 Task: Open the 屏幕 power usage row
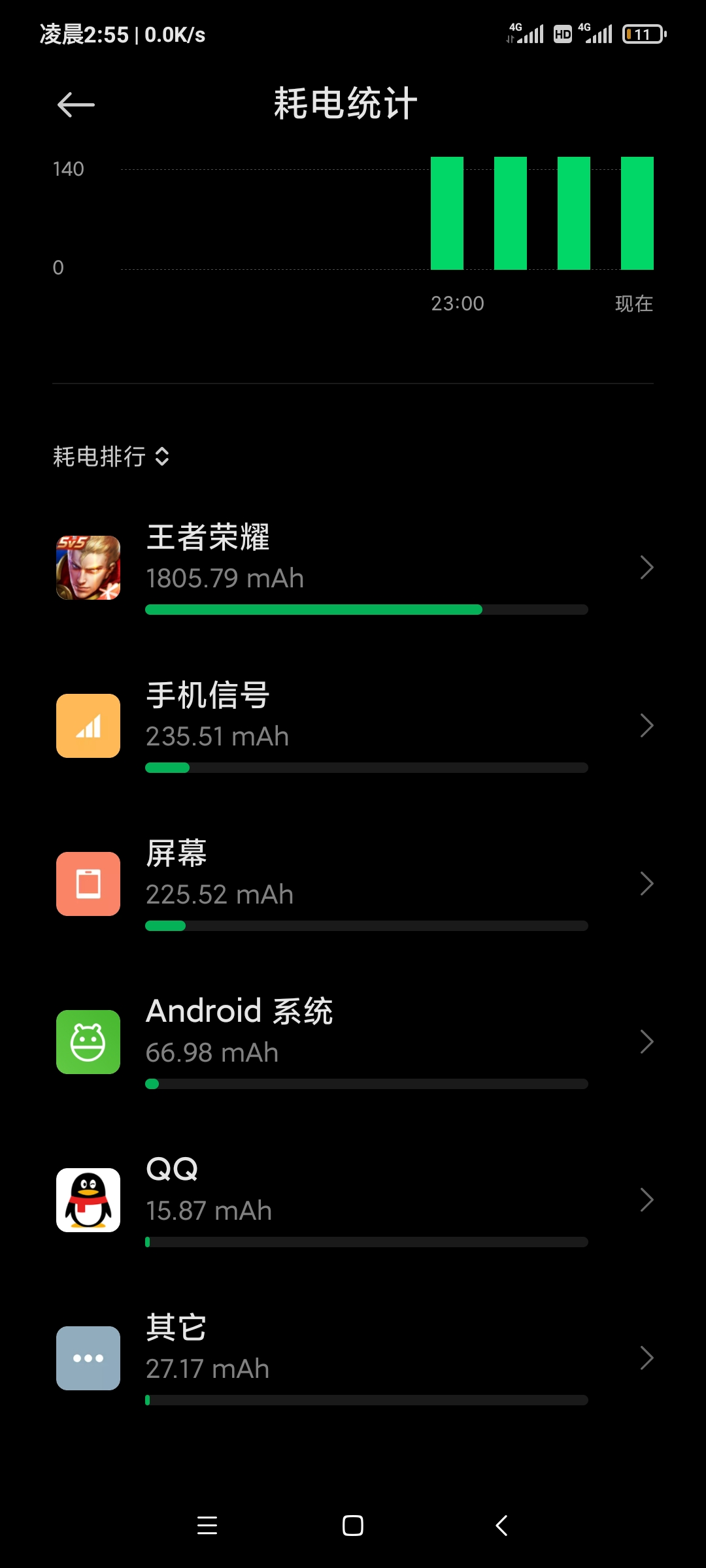pos(353,884)
